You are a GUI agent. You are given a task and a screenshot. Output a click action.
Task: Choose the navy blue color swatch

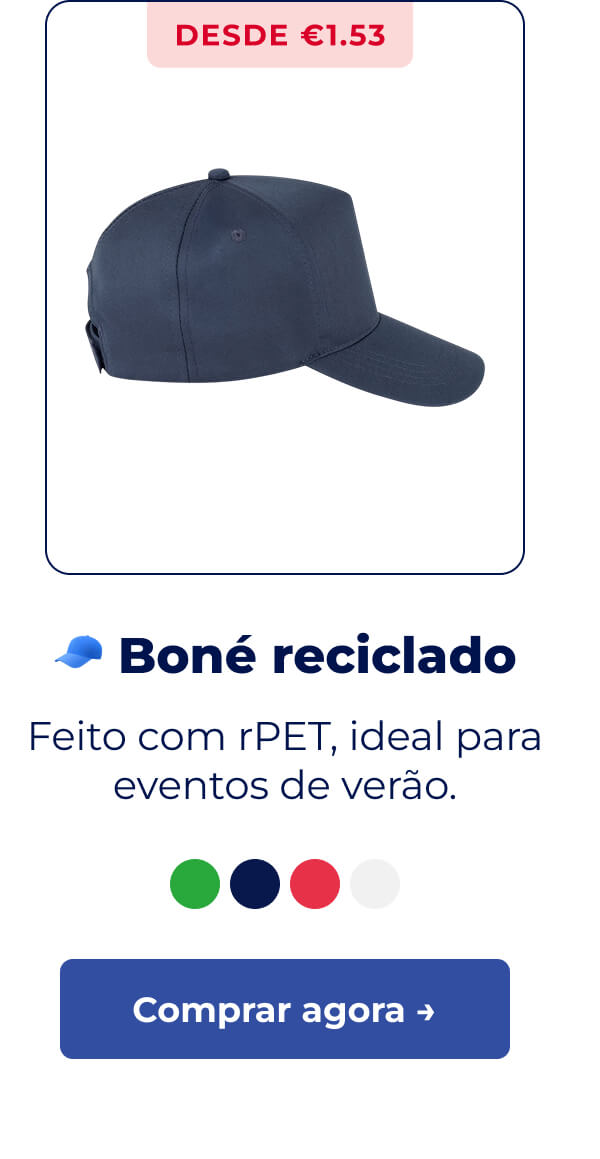point(255,884)
